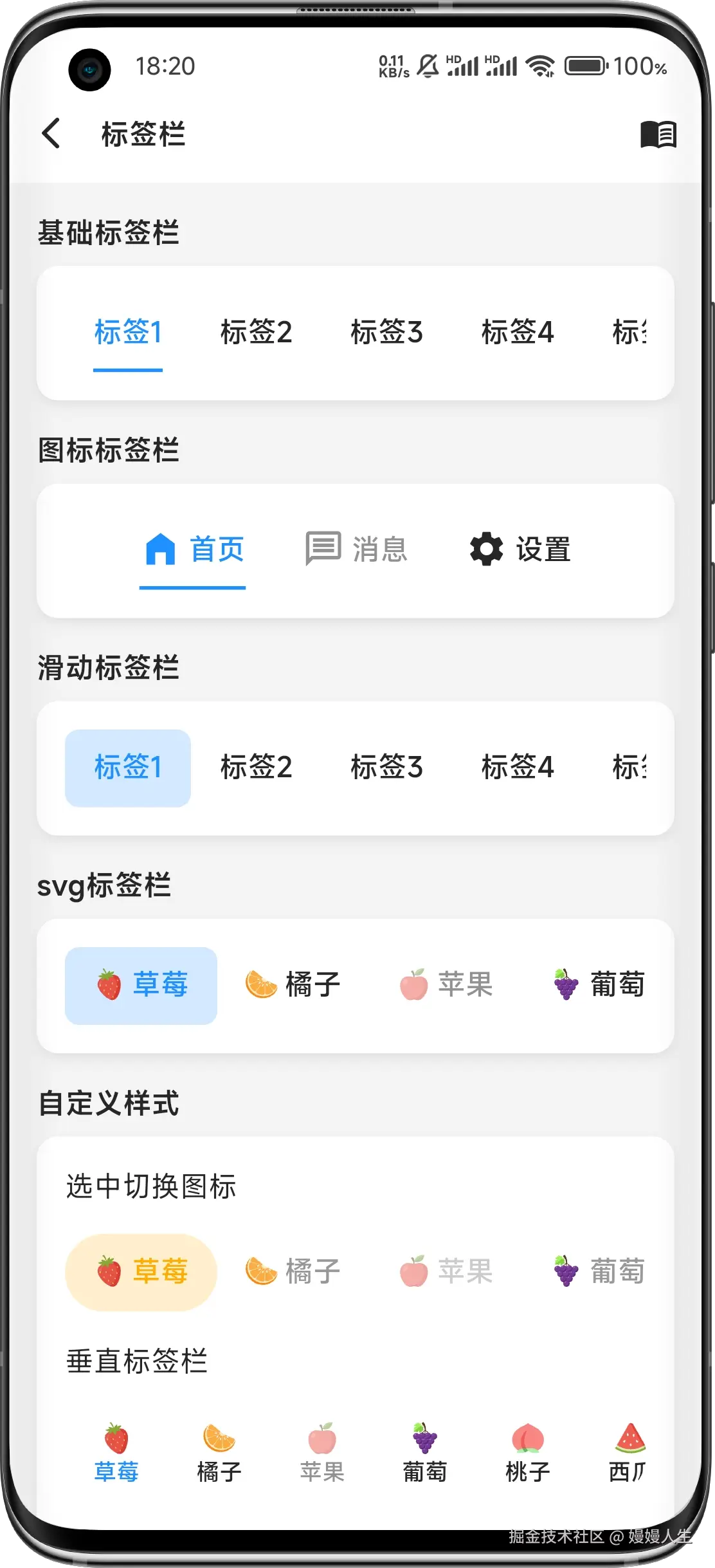Select 标签2 in the basic tab bar
The image size is (715, 1568).
click(x=257, y=333)
